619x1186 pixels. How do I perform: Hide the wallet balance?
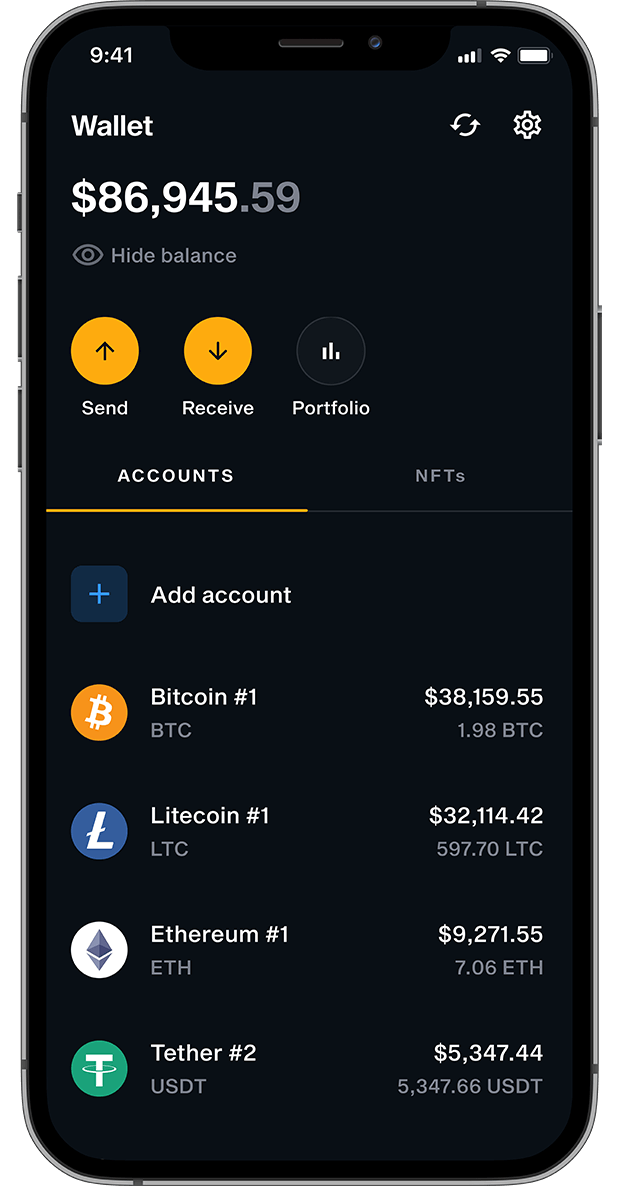click(155, 255)
